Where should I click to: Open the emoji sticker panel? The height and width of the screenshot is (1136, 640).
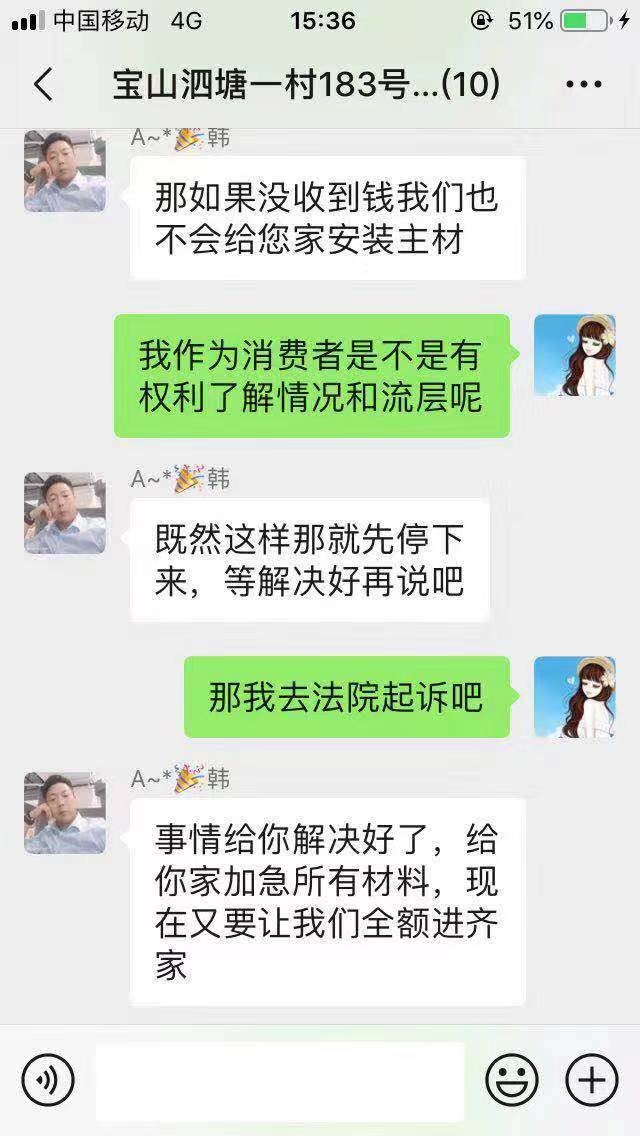tap(512, 1080)
